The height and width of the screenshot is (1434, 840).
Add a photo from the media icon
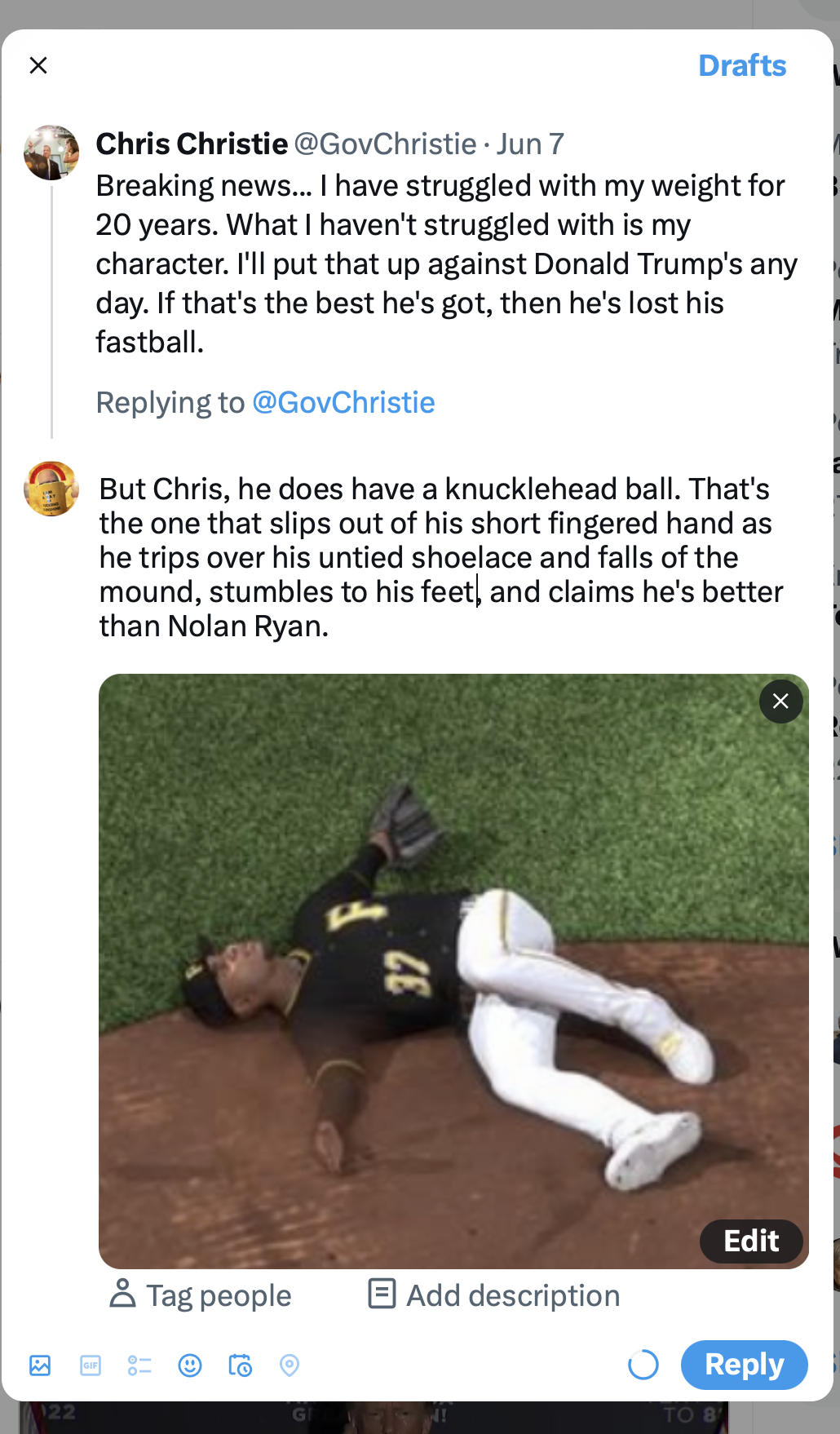pos(40,1365)
